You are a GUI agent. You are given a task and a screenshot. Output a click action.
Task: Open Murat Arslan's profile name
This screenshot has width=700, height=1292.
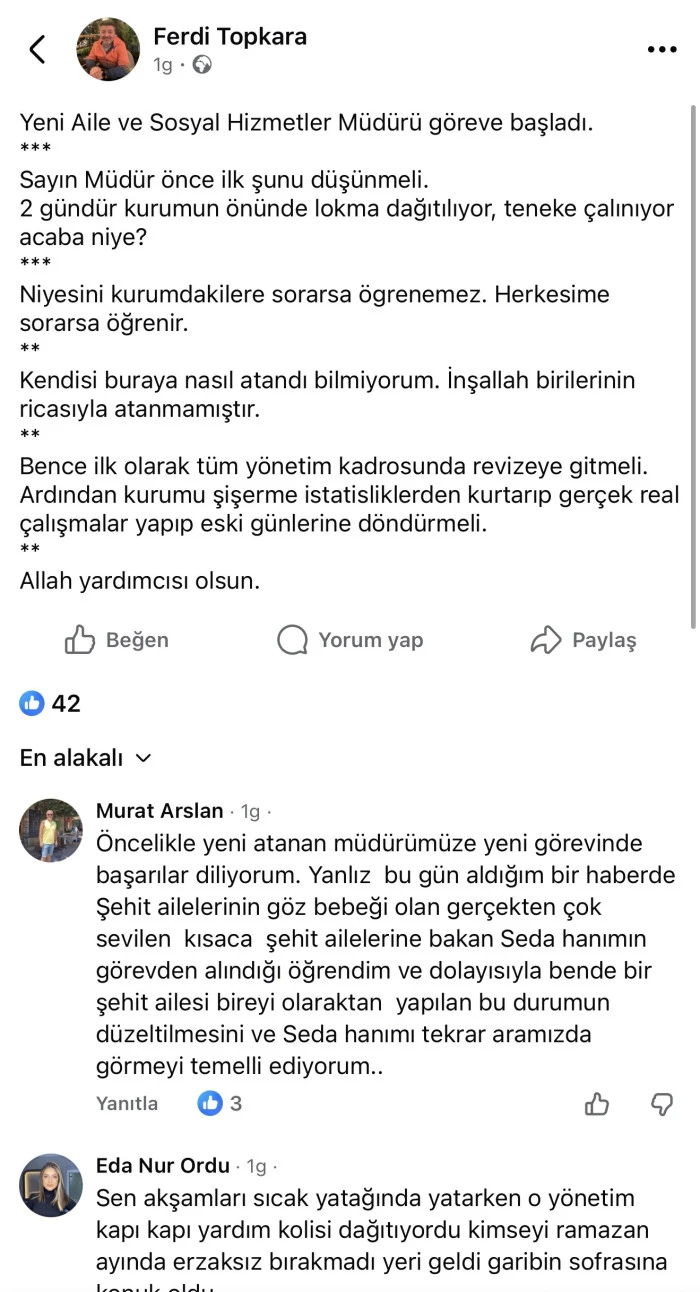pos(160,811)
